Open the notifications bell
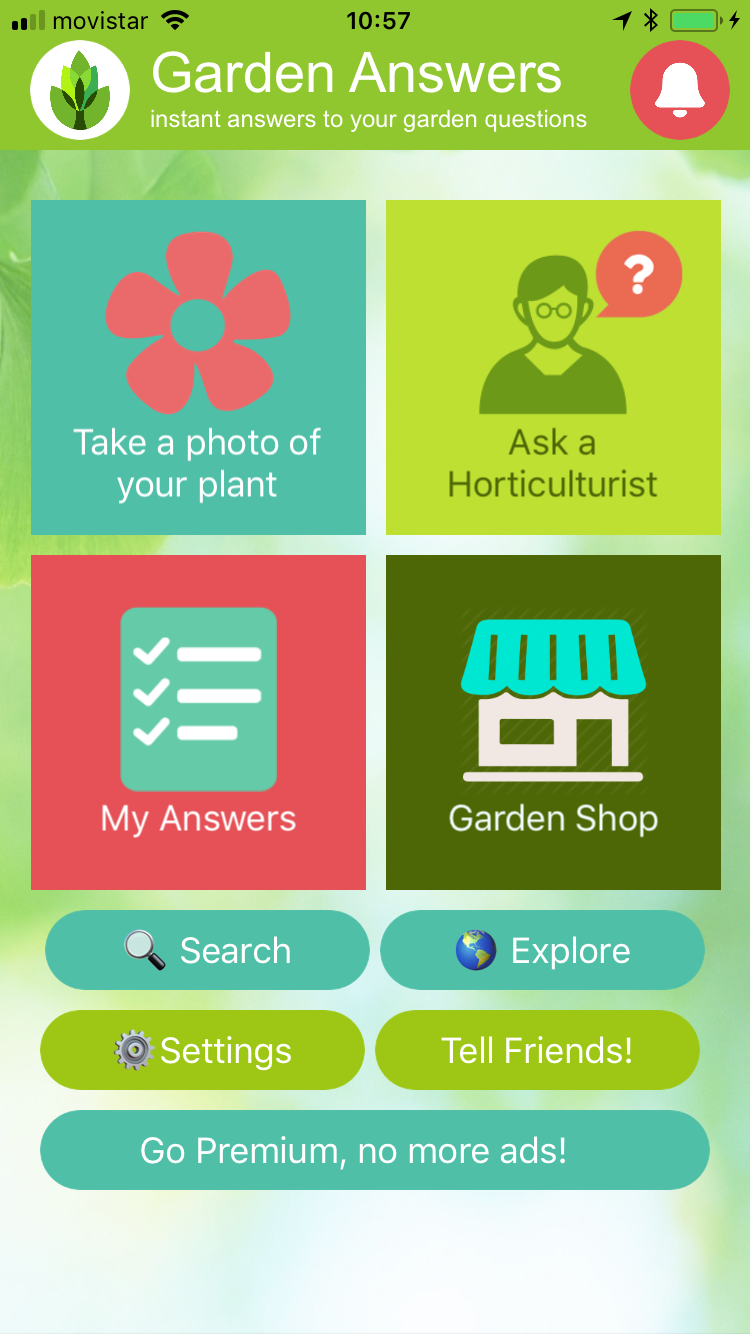The height and width of the screenshot is (1334, 750). coord(680,90)
